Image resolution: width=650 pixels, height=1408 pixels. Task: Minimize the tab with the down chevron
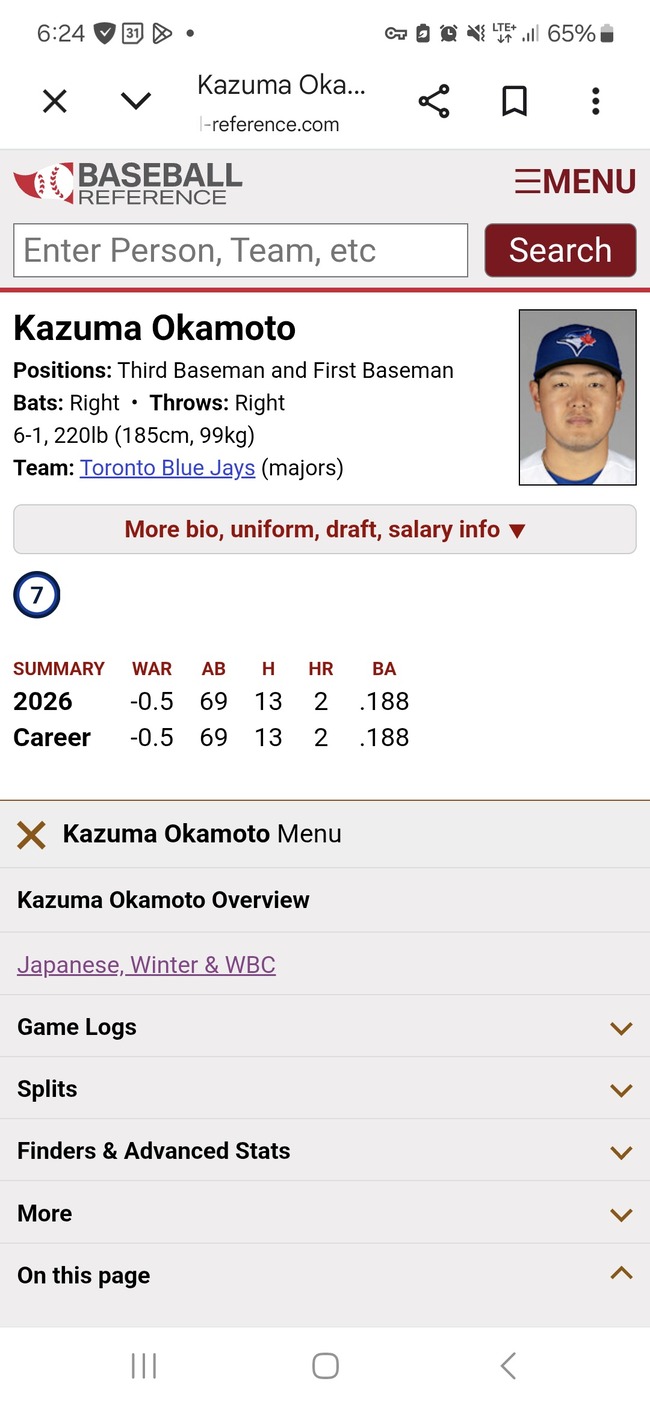(x=135, y=101)
